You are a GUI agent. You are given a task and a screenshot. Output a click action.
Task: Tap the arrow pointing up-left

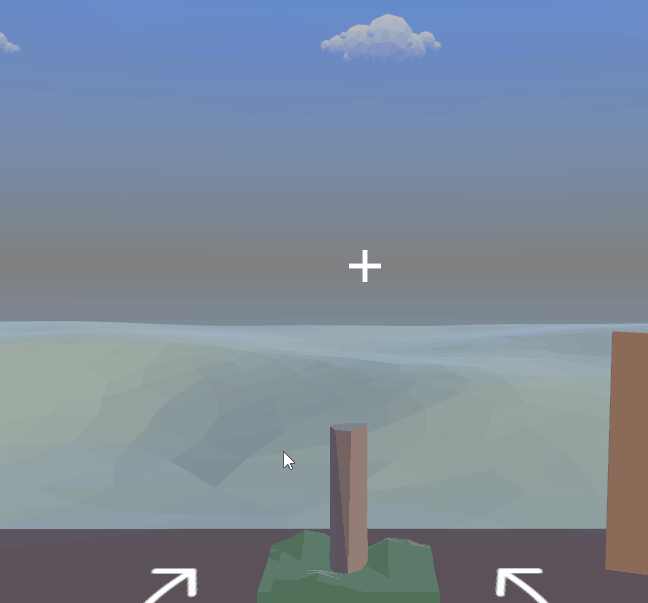pyautogui.click(x=521, y=584)
